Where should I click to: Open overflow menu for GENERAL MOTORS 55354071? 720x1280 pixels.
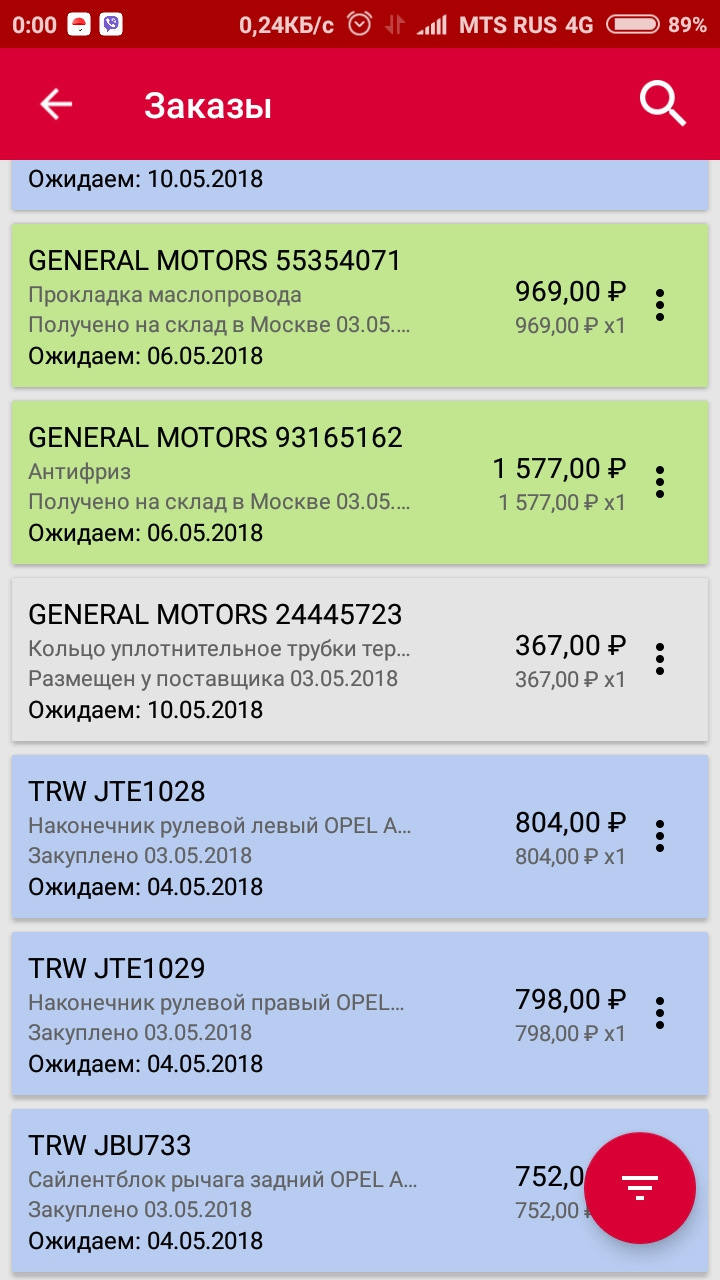tap(660, 305)
